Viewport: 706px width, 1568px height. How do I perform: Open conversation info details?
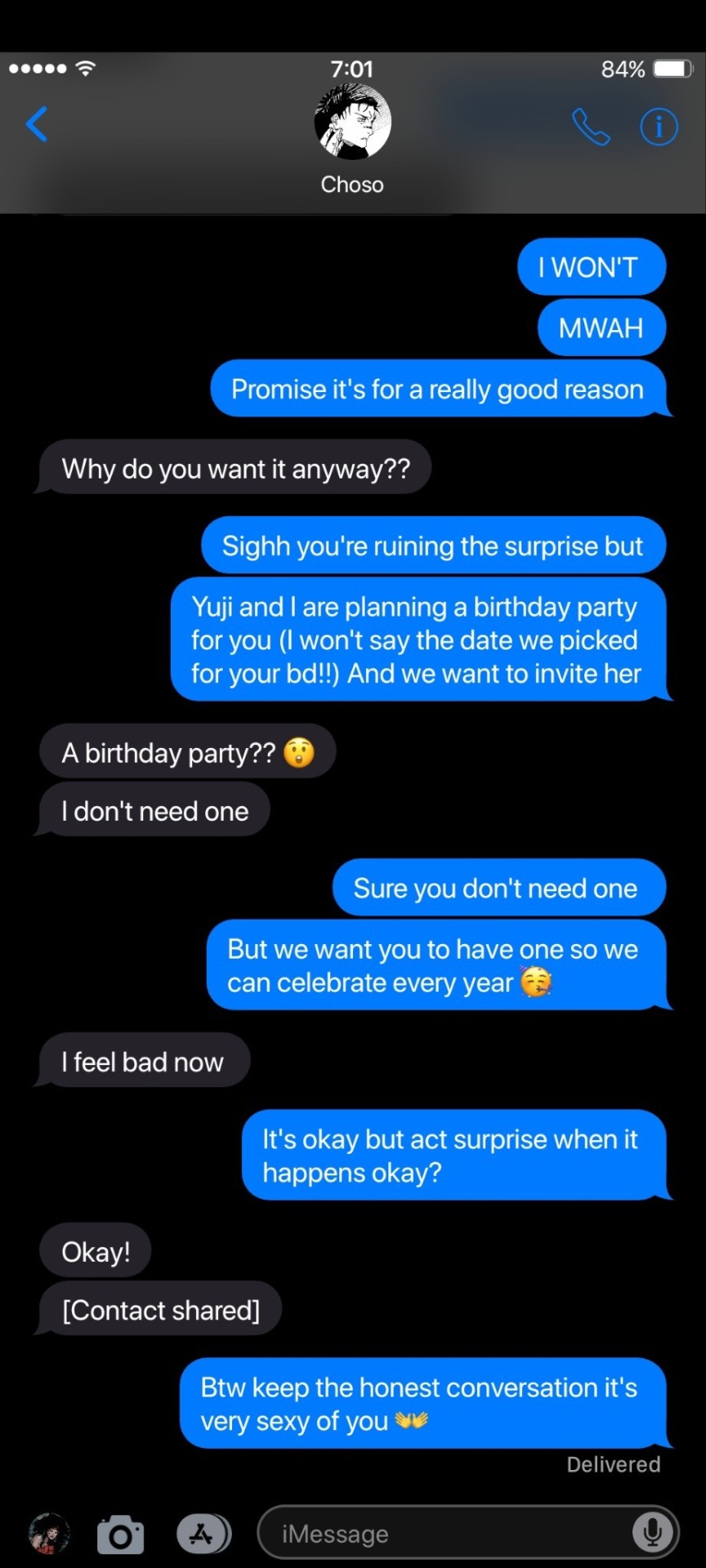[659, 127]
